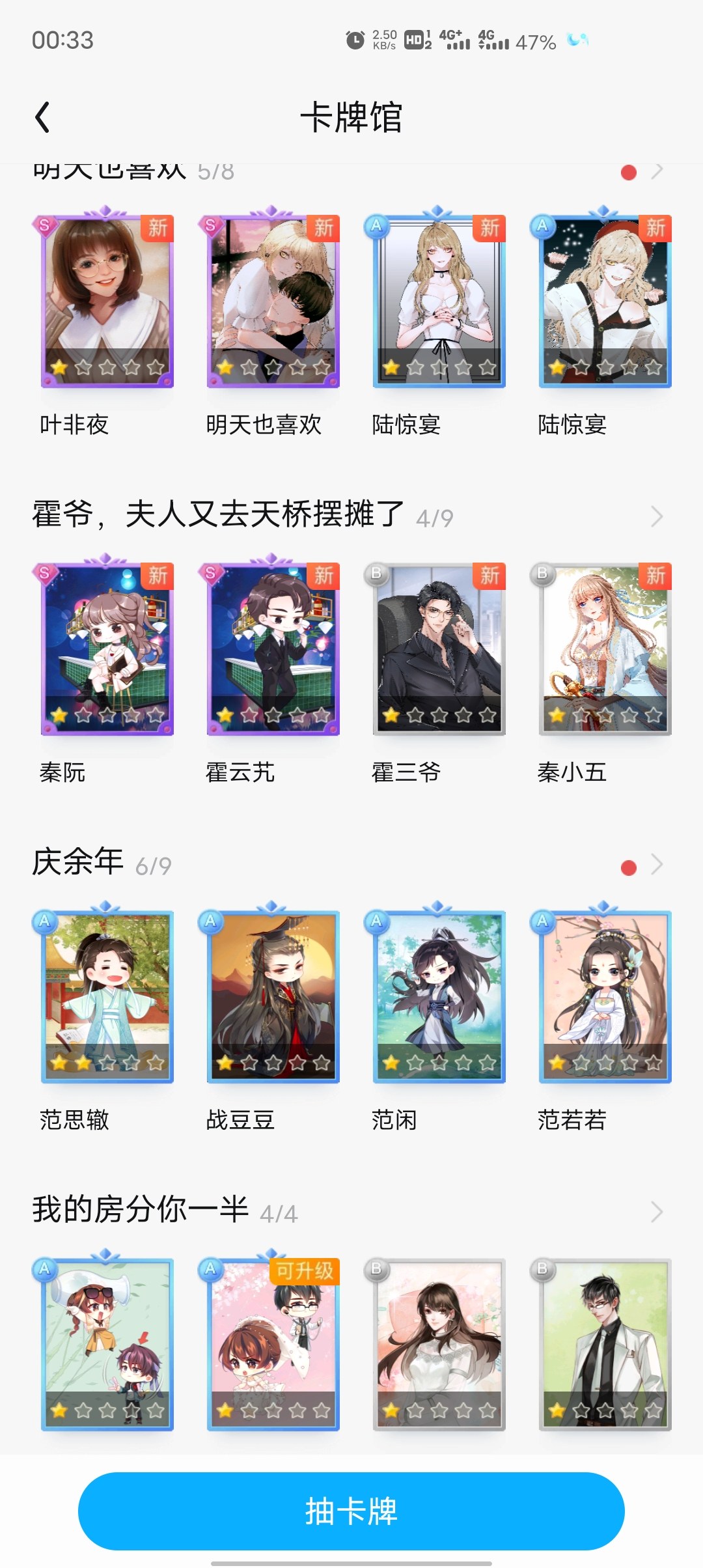703x1568 pixels.
Task: Go back from 卡牌馆
Action: click(x=43, y=117)
